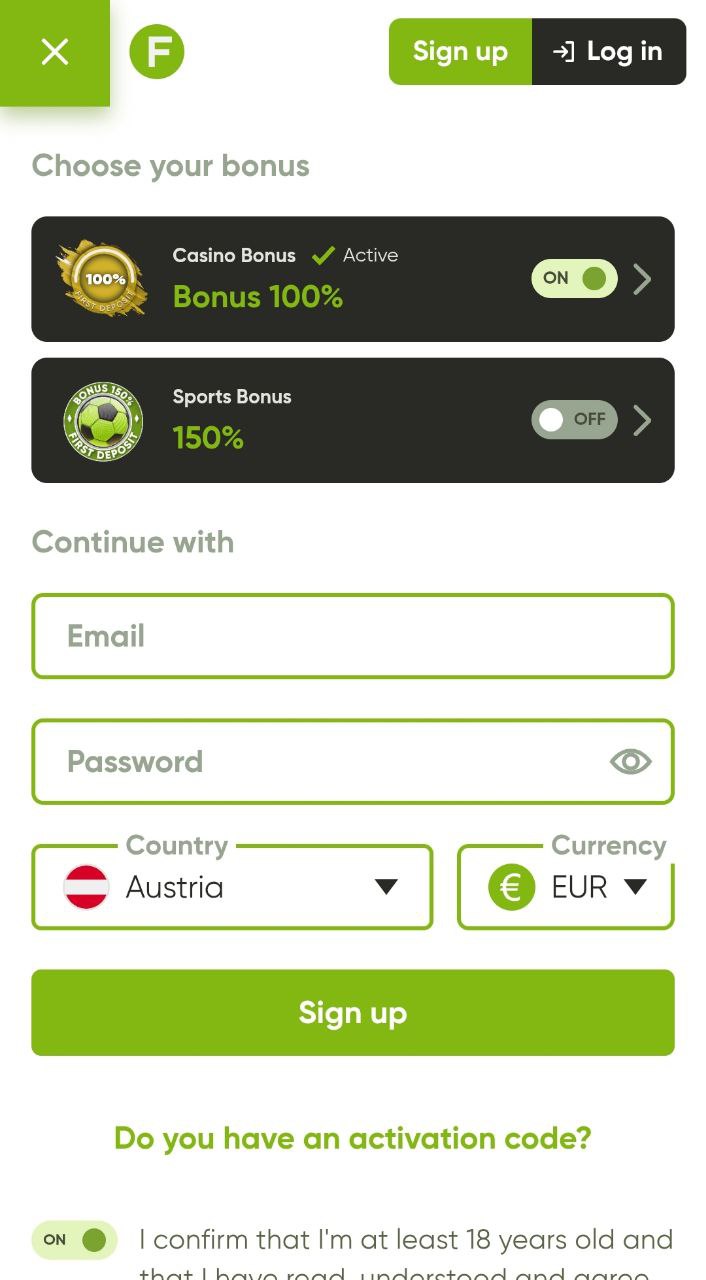Switch to Log in
The height and width of the screenshot is (1280, 706).
609,51
